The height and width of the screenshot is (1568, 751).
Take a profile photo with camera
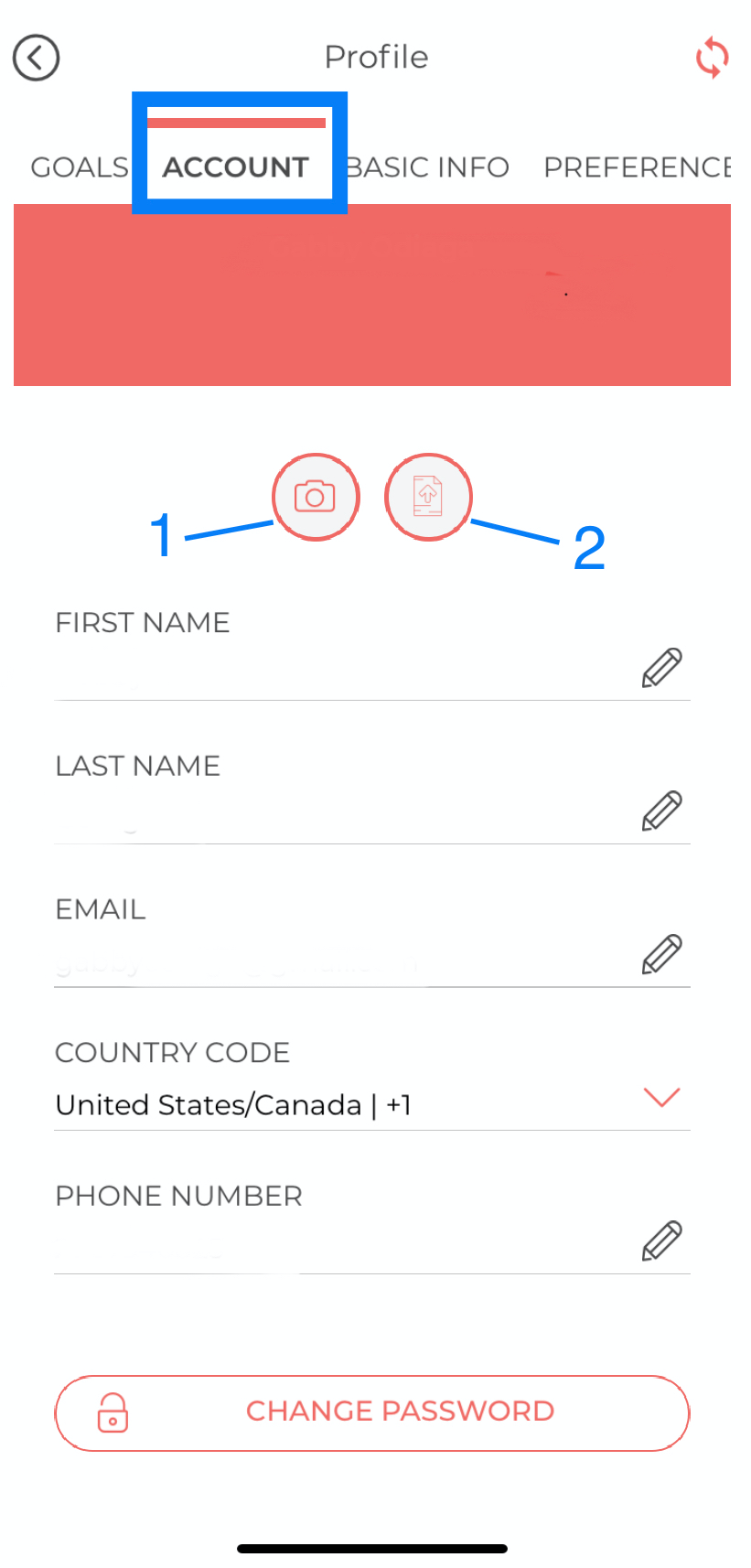(x=315, y=497)
